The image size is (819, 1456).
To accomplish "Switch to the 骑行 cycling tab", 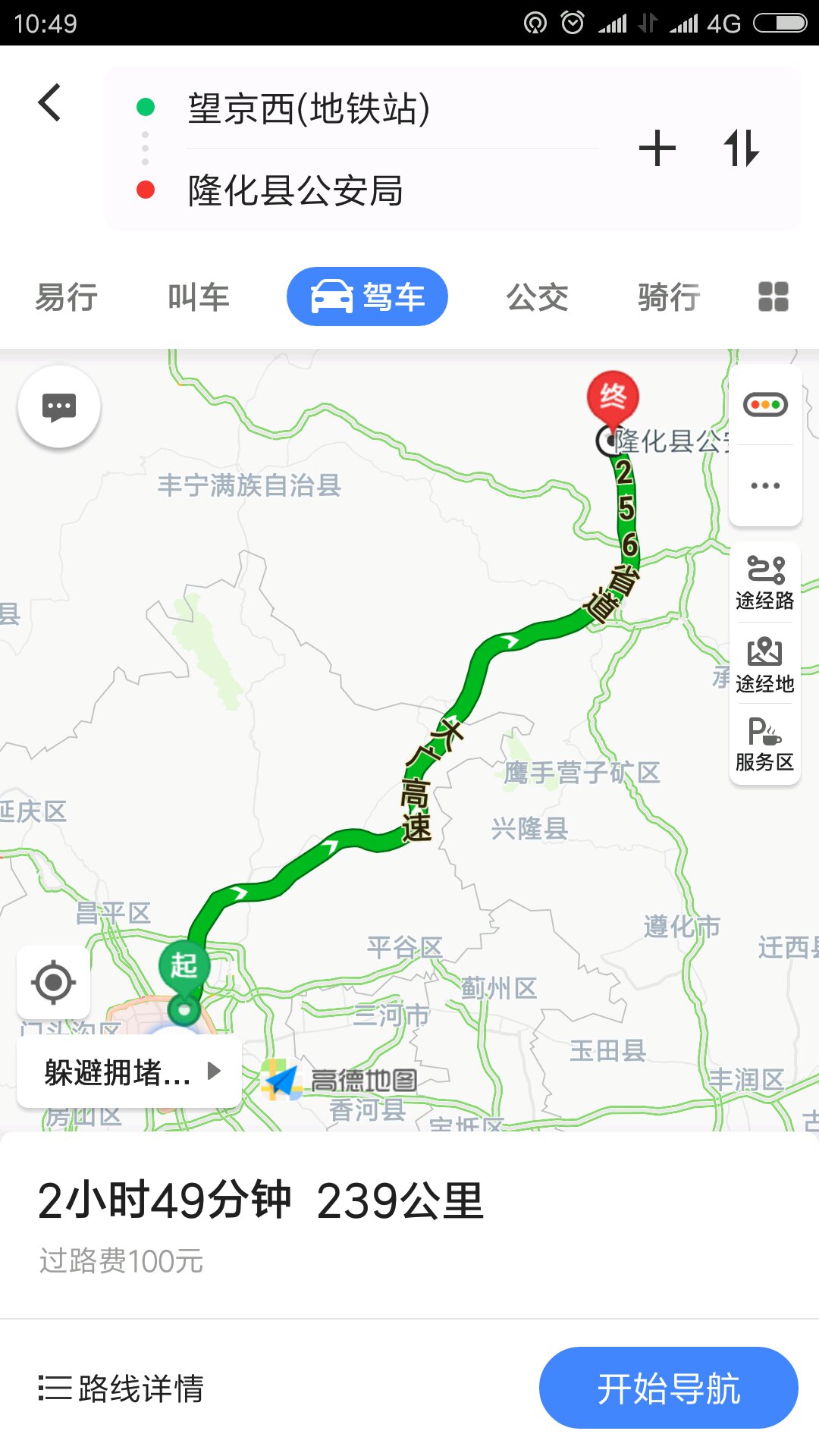I will (669, 297).
